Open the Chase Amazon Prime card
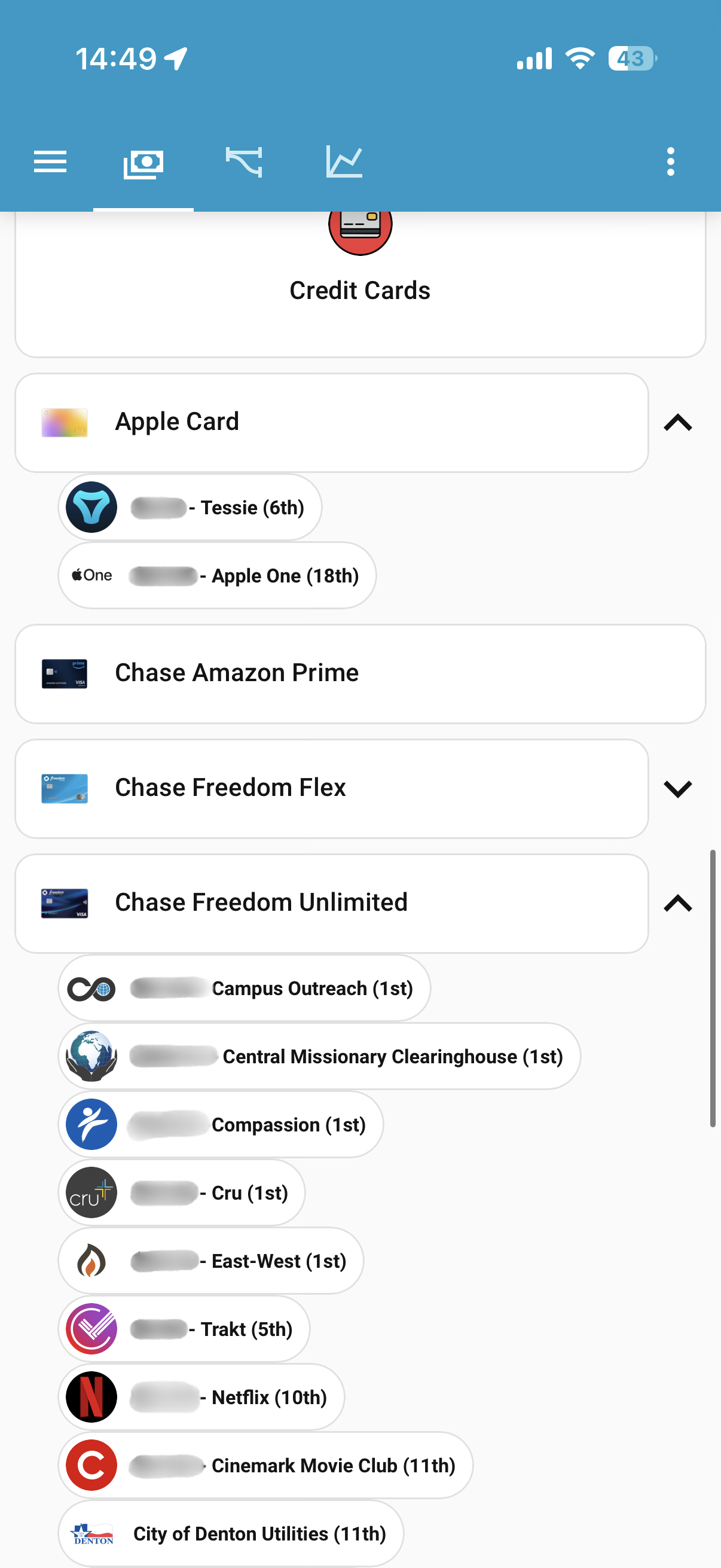The height and width of the screenshot is (1568, 721). pos(360,673)
